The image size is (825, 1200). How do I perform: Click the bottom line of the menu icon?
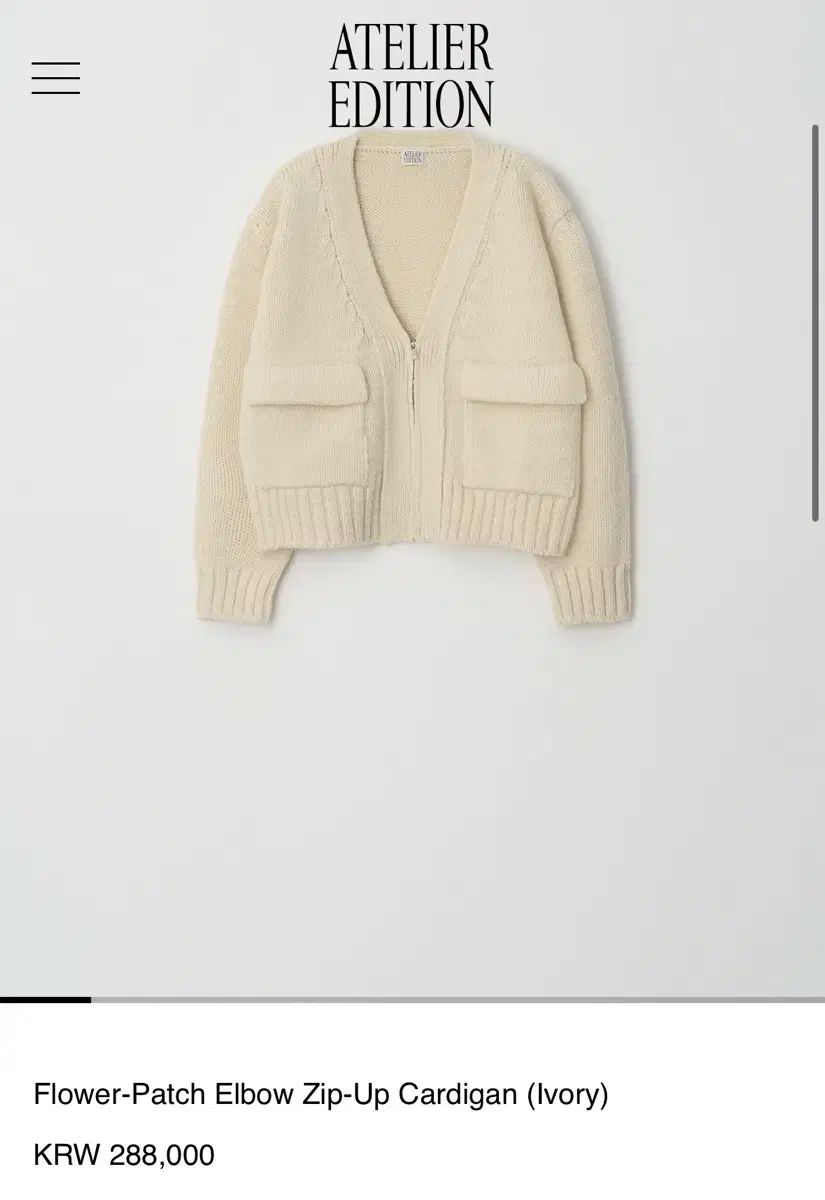click(57, 91)
